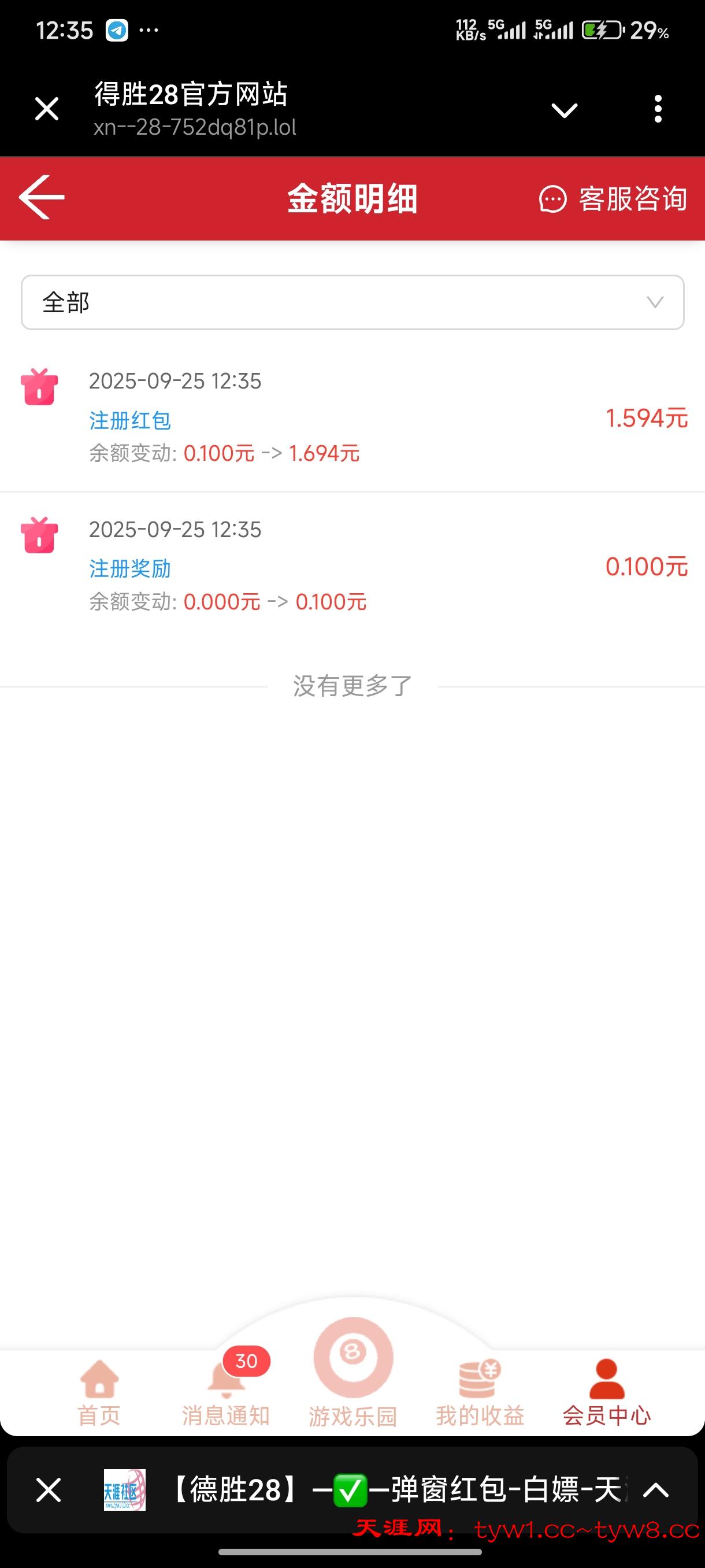
Task: Tap the 客服咨询 chat bubble icon
Action: (x=552, y=198)
